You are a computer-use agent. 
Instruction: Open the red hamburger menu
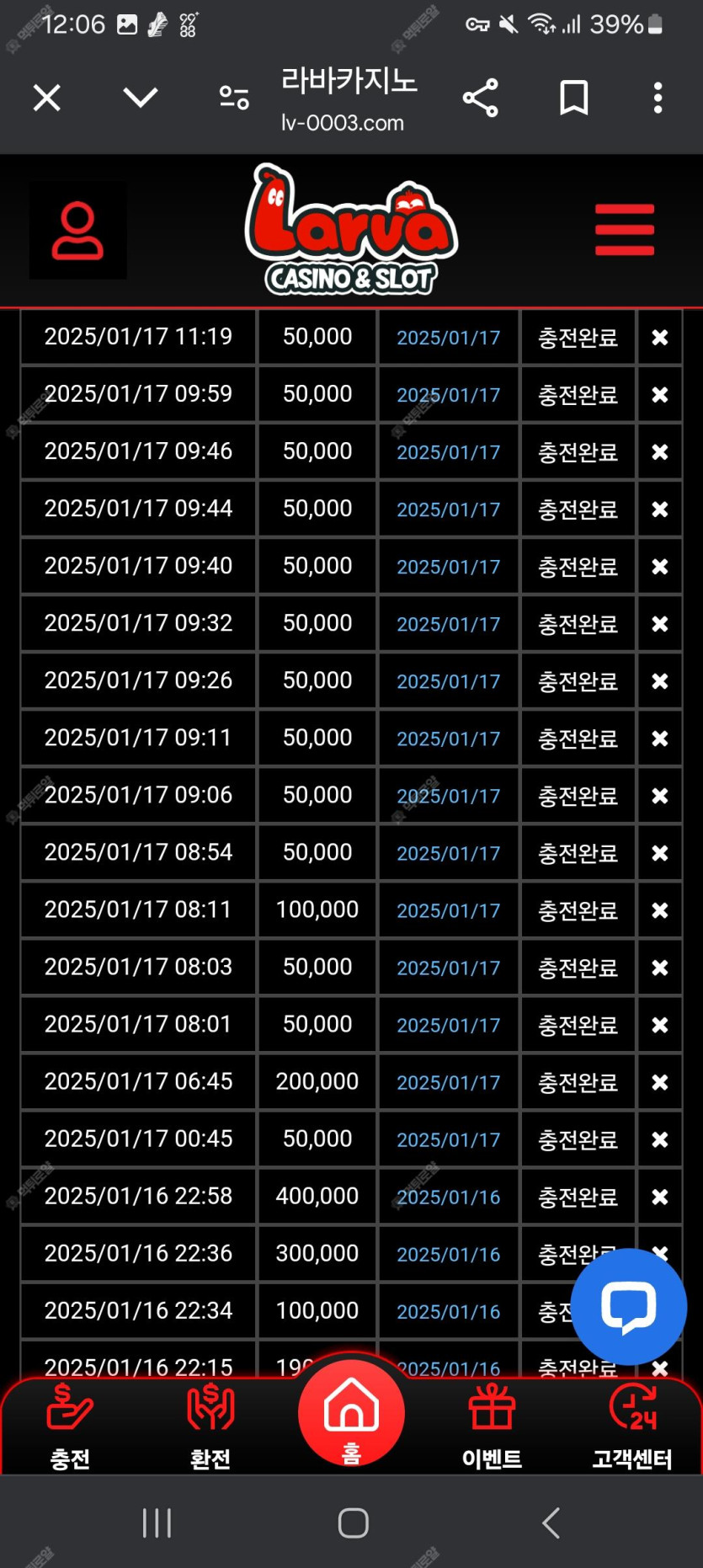pos(625,229)
